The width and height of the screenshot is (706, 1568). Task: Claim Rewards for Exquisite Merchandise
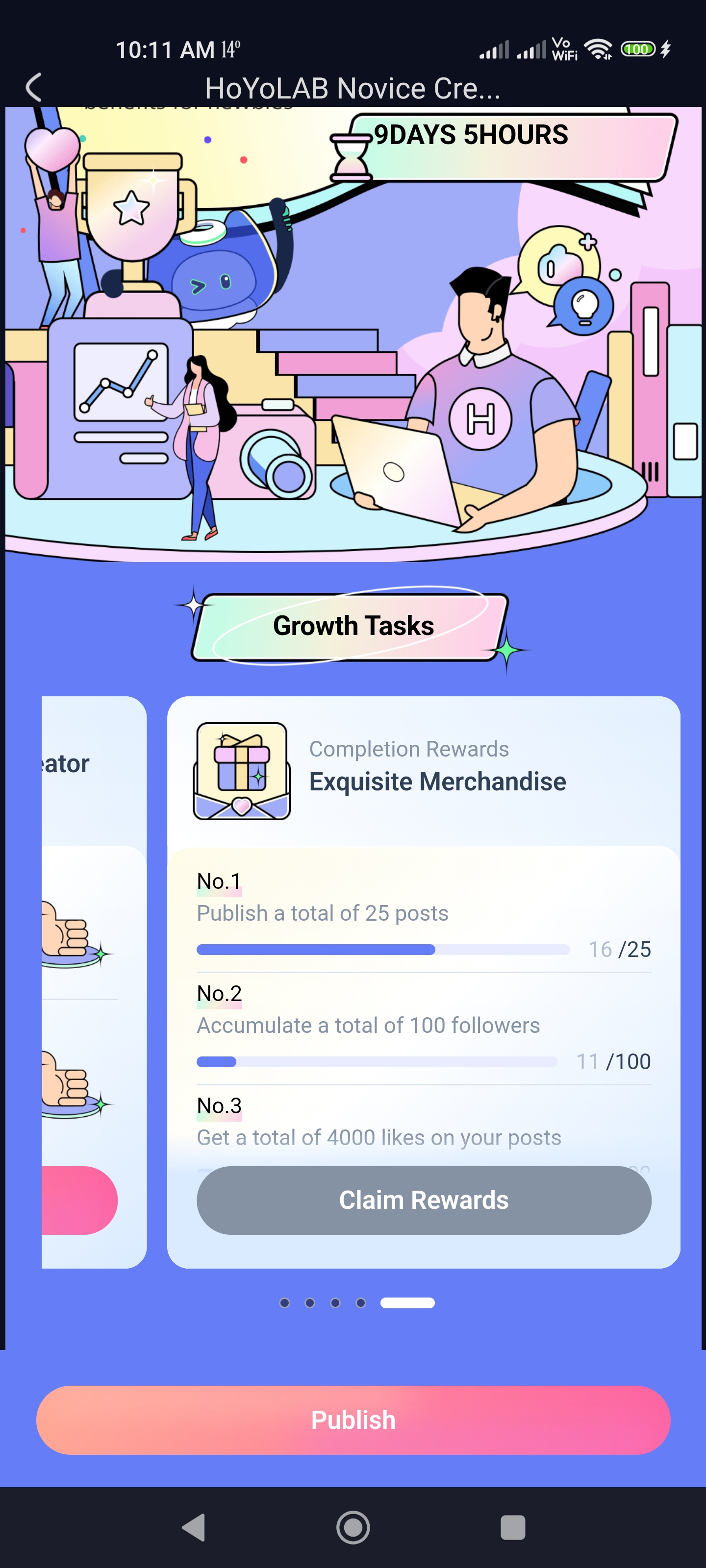tap(424, 1200)
